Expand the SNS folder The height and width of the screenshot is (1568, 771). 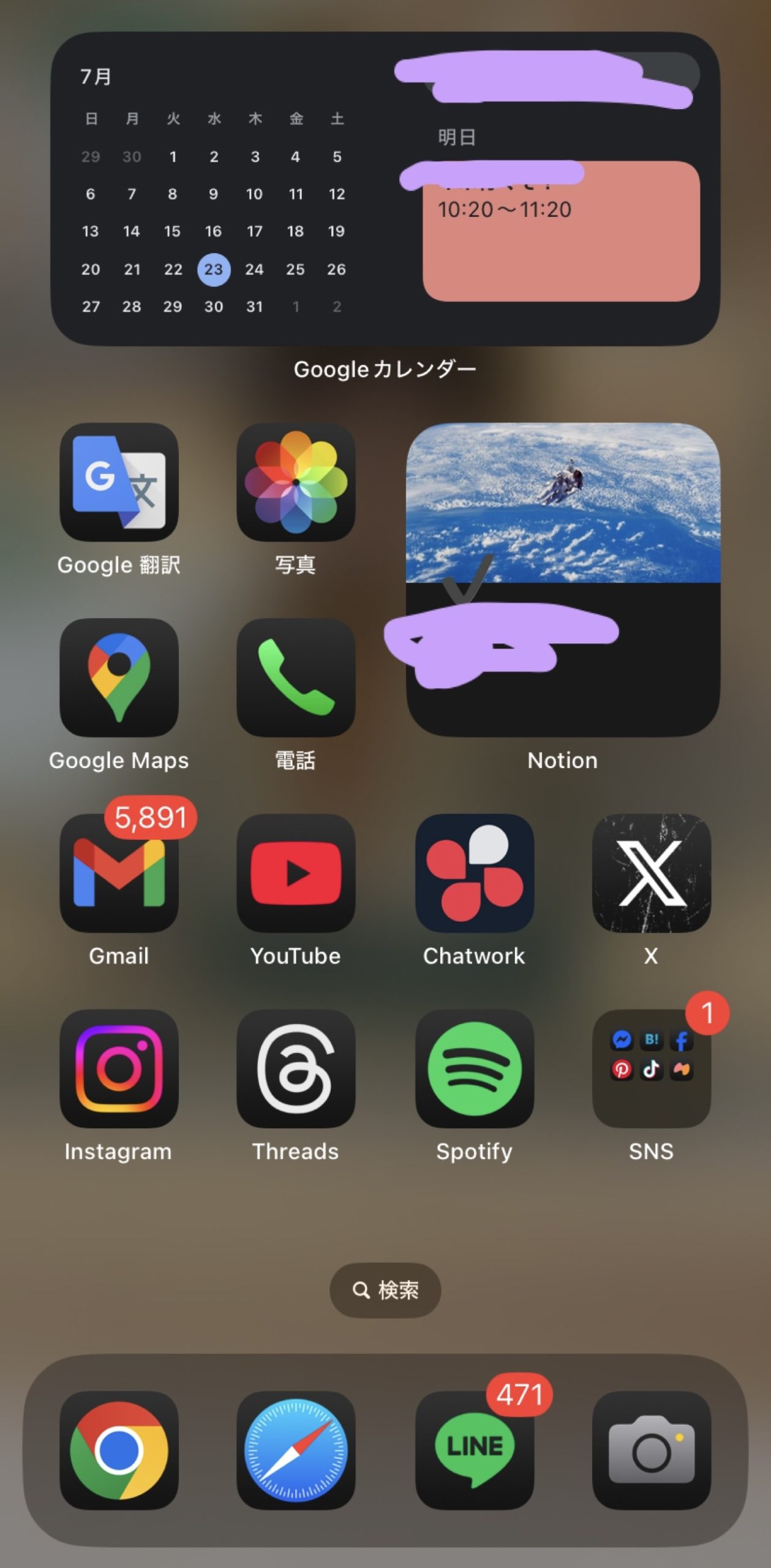[x=651, y=1068]
